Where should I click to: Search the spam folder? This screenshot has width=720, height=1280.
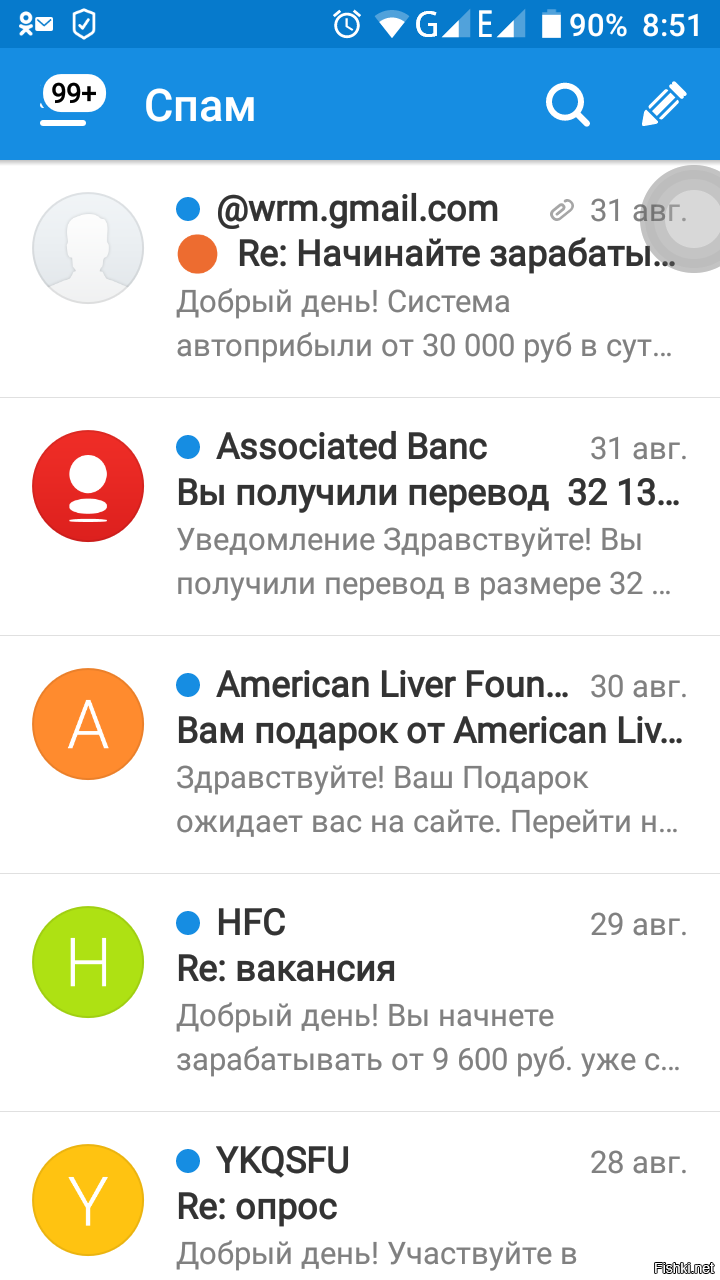(567, 105)
